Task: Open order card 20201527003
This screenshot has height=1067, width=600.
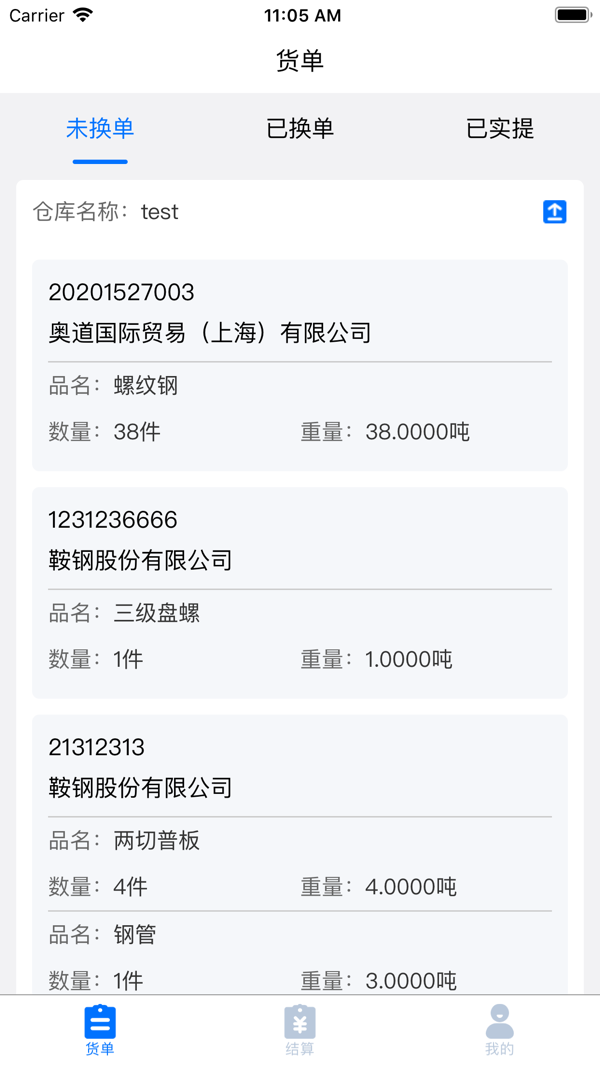Action: (x=300, y=365)
